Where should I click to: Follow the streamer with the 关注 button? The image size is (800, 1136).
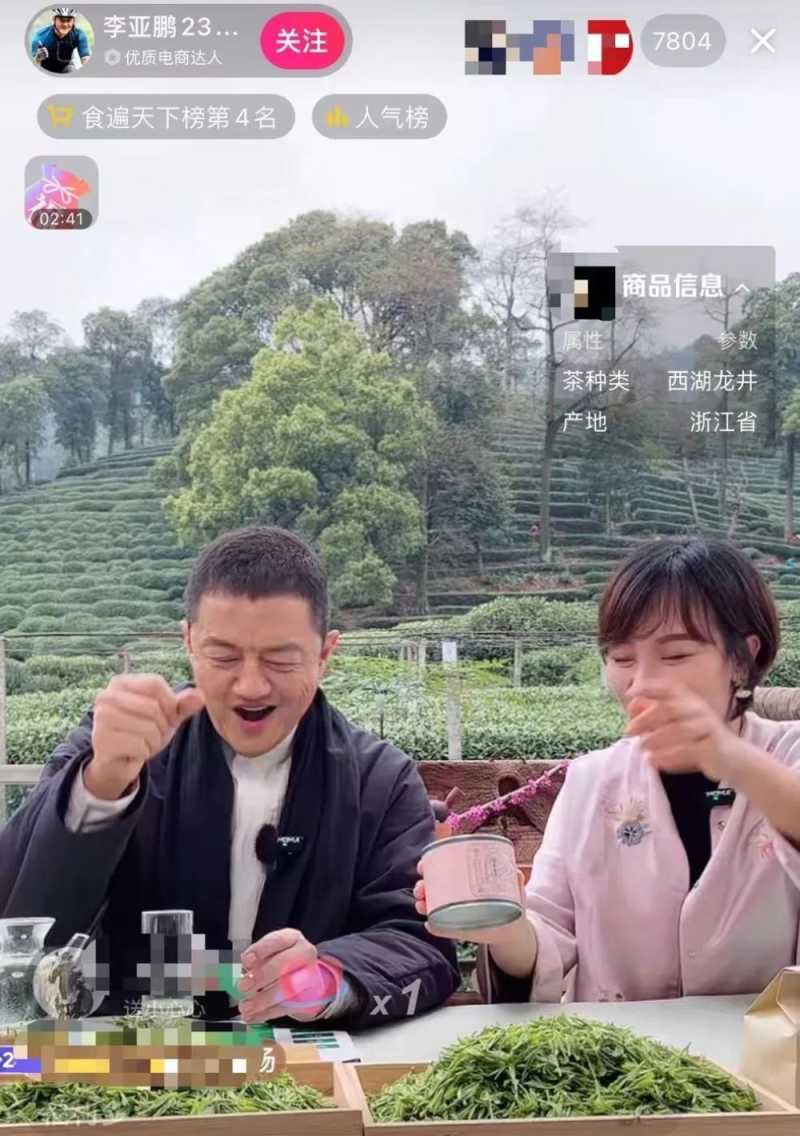click(302, 41)
